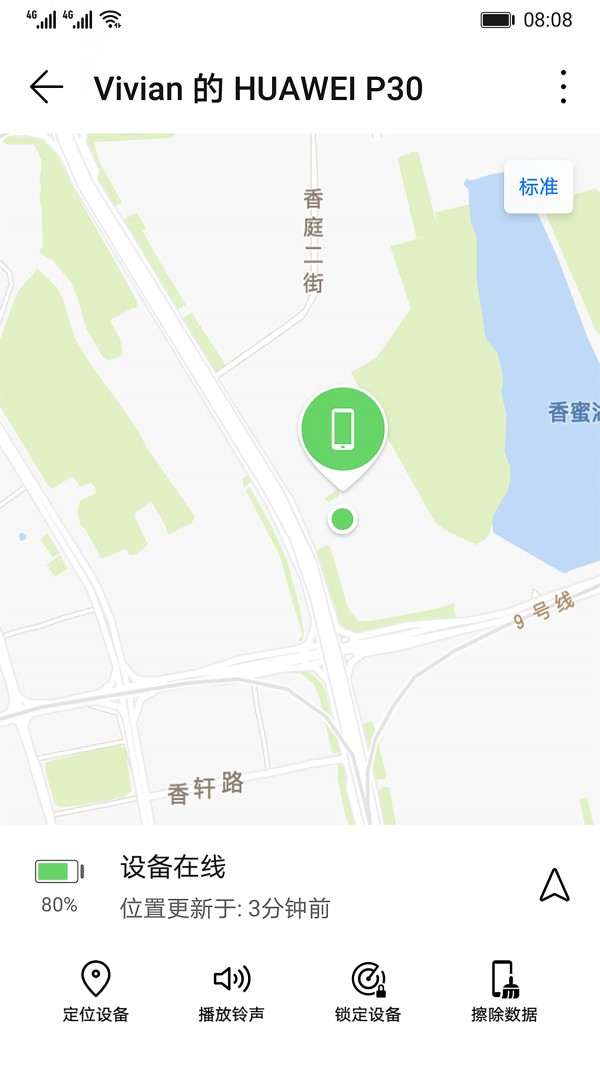Go back using the arrow icon
600x1067 pixels.
coord(46,88)
